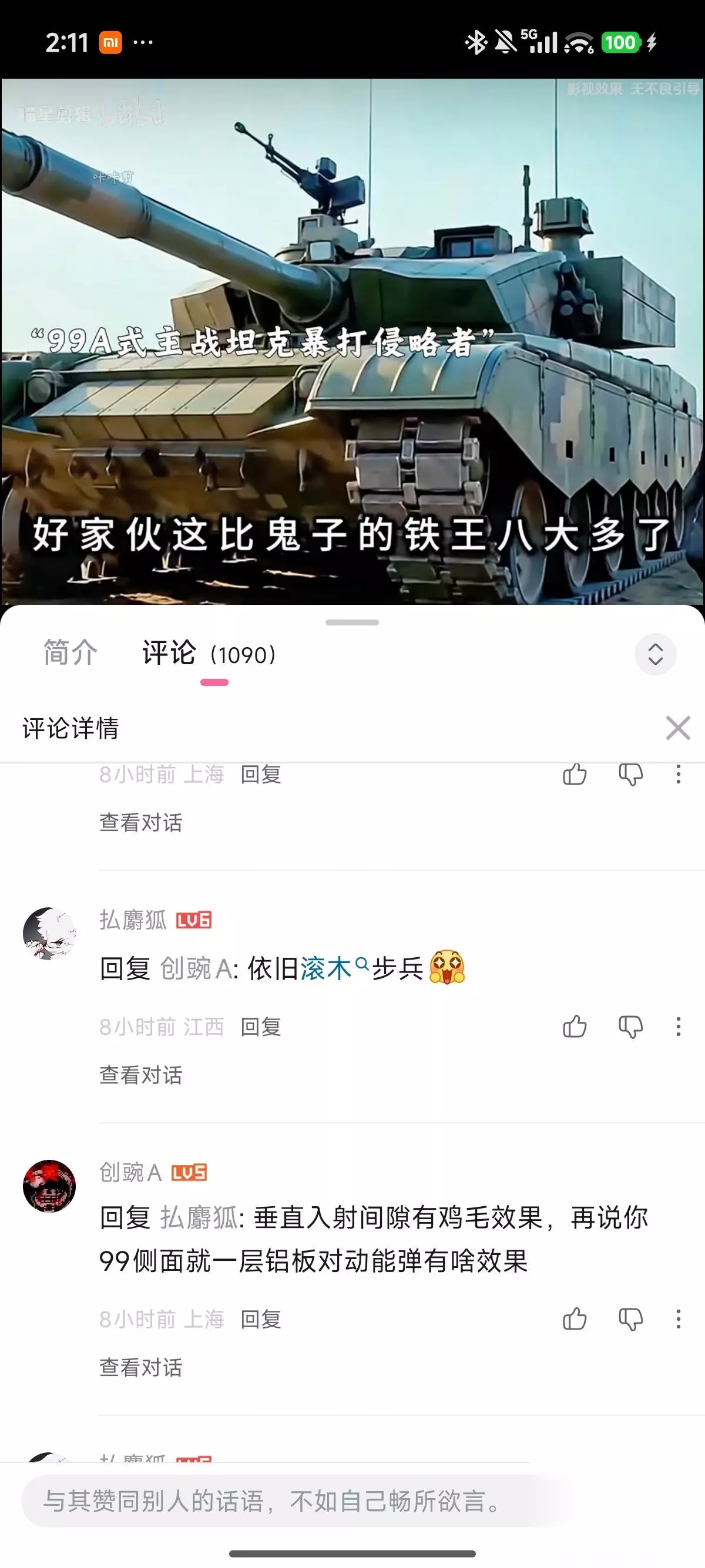Switch to the 简介 tab
Viewport: 705px width, 1568px height.
[70, 653]
